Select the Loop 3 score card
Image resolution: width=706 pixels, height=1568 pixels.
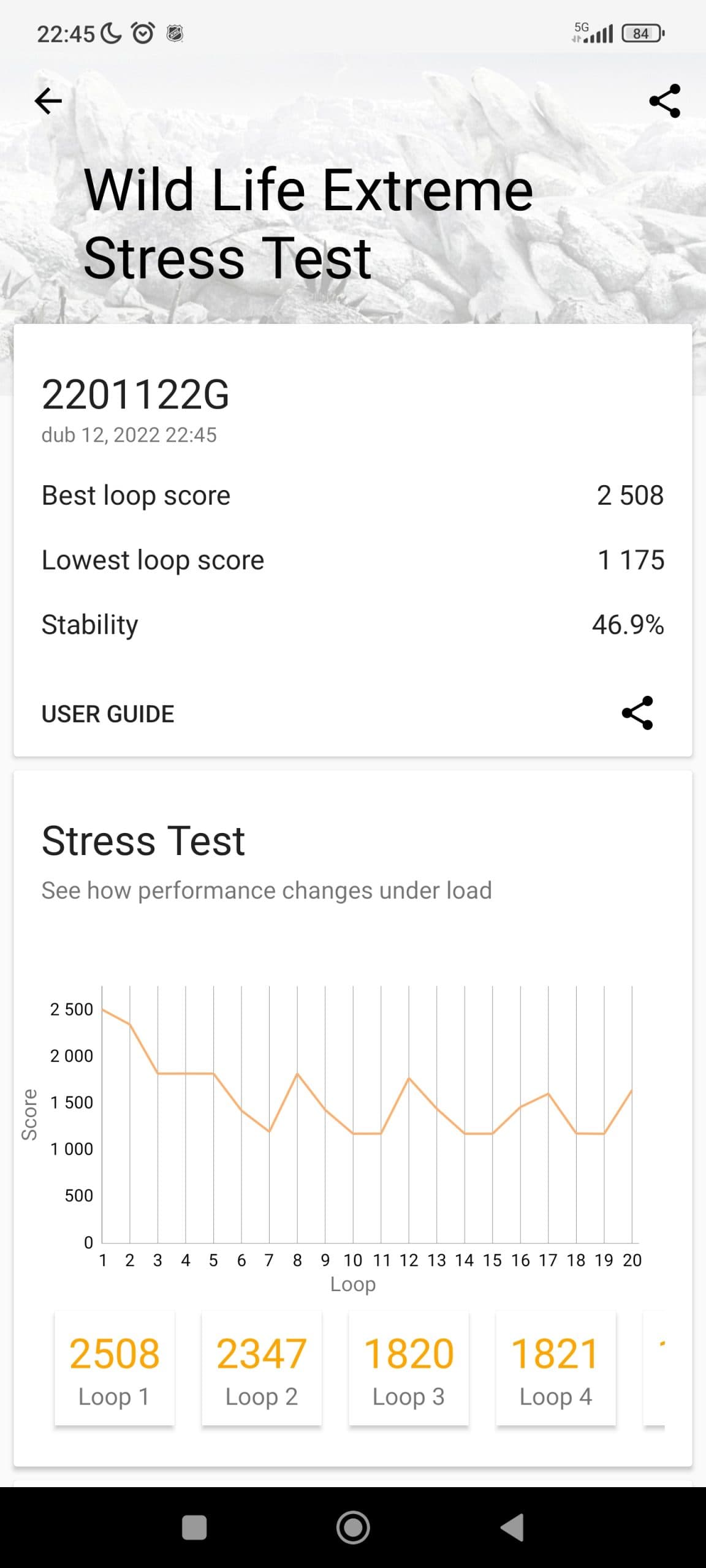[409, 1369]
